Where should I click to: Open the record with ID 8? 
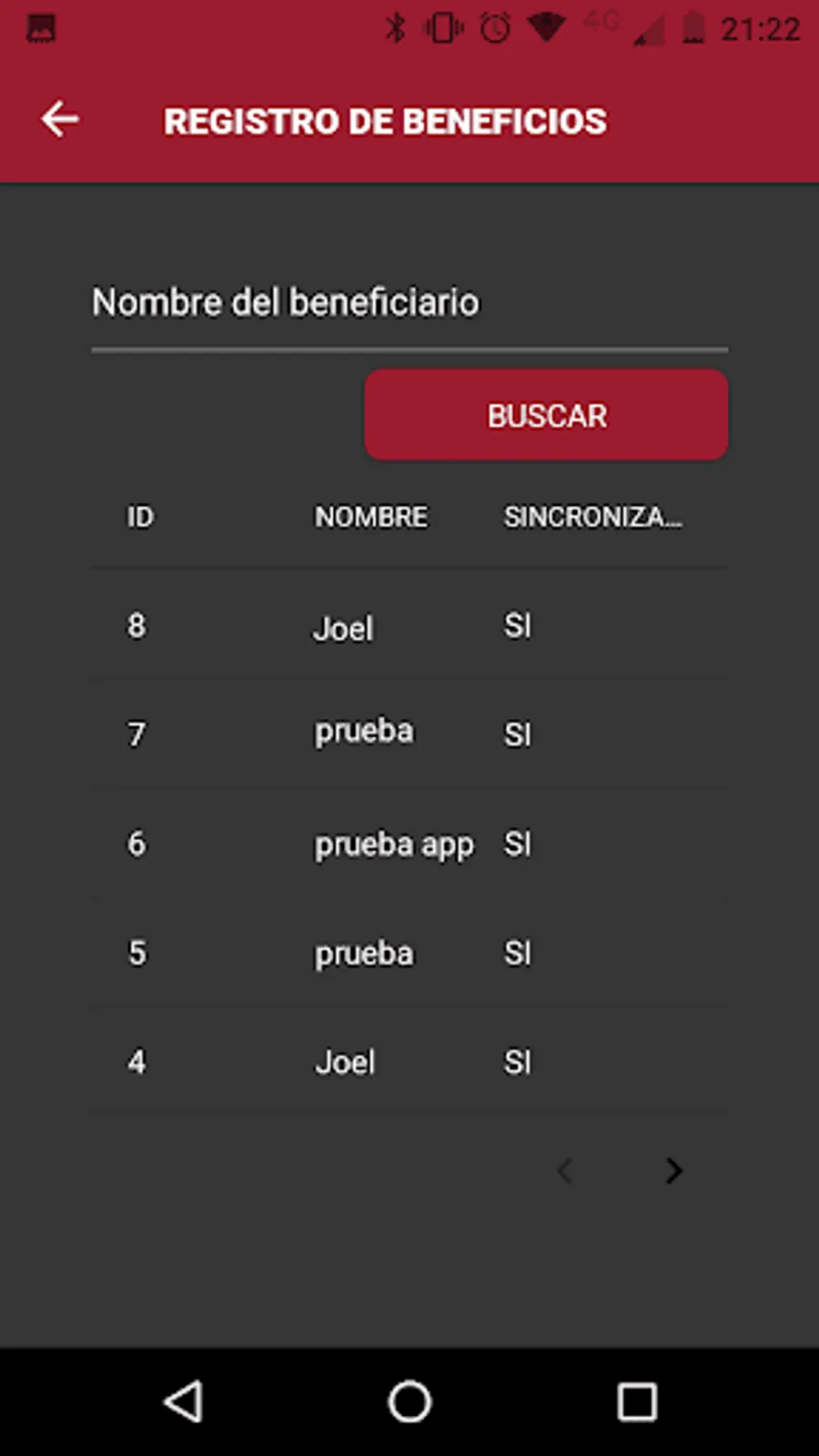(409, 625)
